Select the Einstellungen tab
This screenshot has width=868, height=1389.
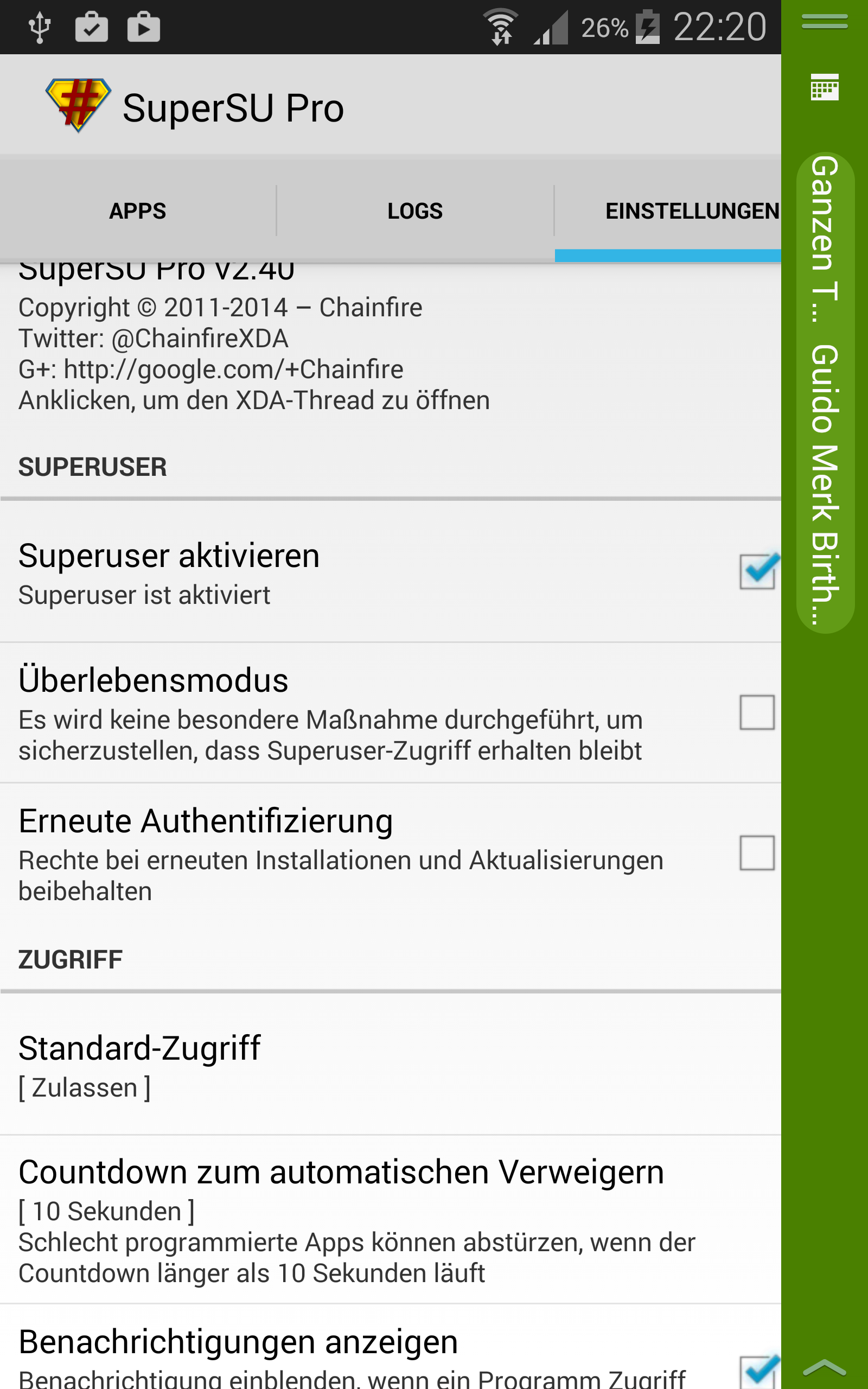668,211
